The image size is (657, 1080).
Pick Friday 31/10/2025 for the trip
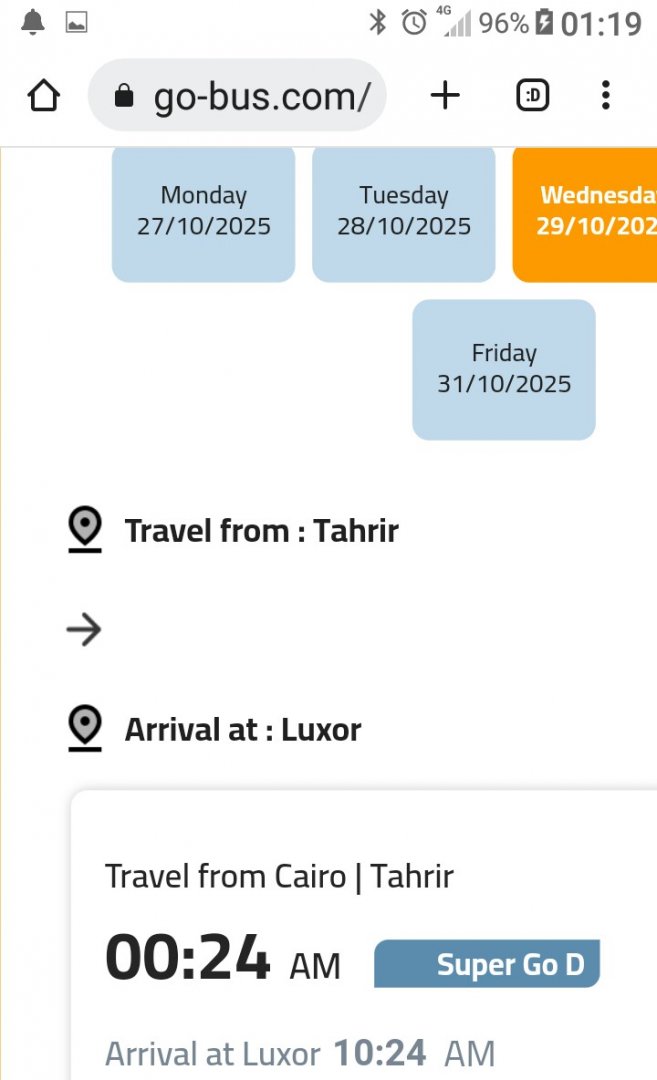[x=504, y=369]
